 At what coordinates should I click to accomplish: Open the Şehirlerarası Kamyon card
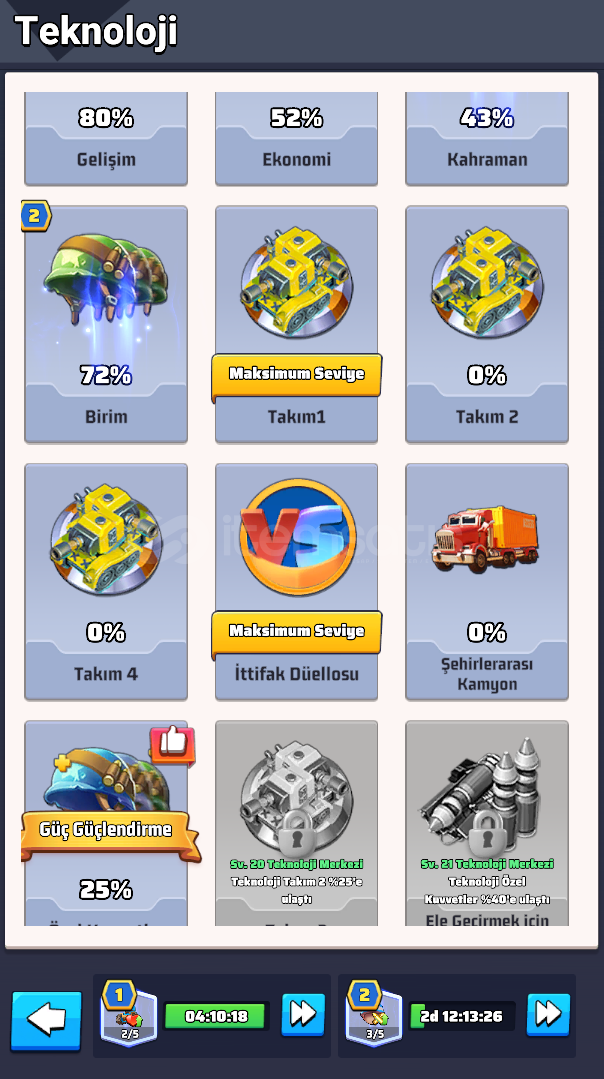pyautogui.click(x=487, y=580)
